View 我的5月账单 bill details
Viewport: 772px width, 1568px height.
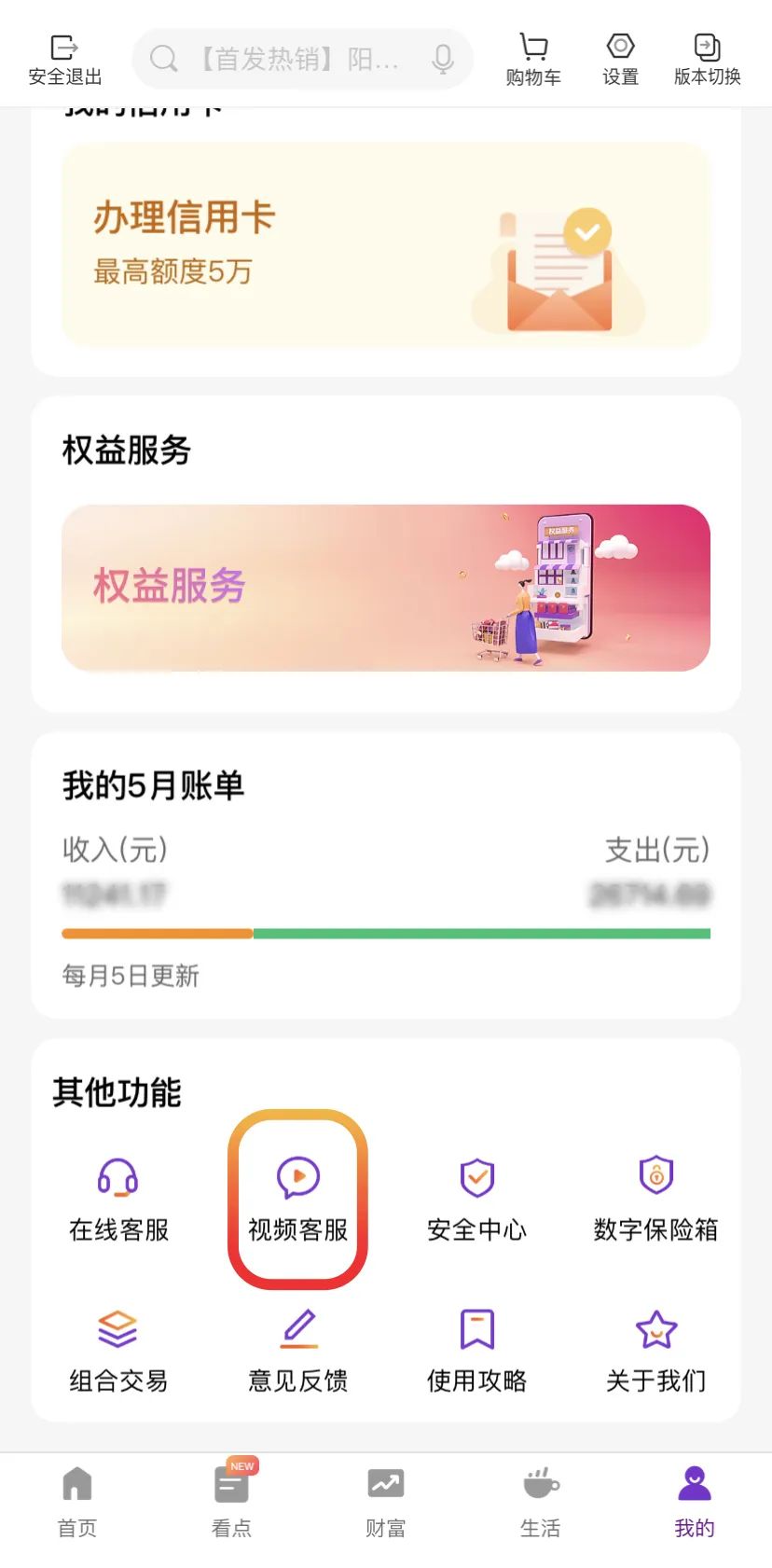point(386,877)
